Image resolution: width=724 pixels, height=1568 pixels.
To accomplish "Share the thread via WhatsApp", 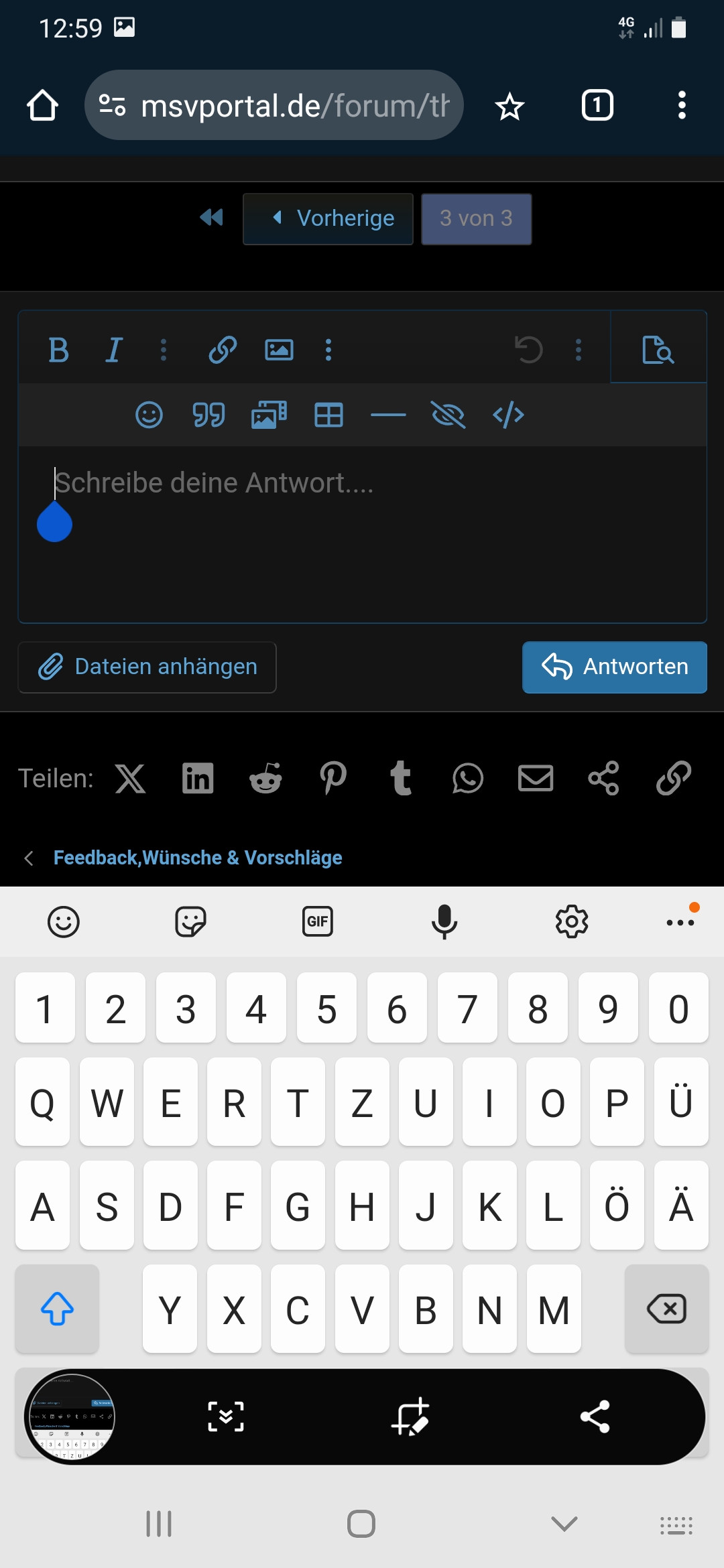I will click(x=468, y=778).
